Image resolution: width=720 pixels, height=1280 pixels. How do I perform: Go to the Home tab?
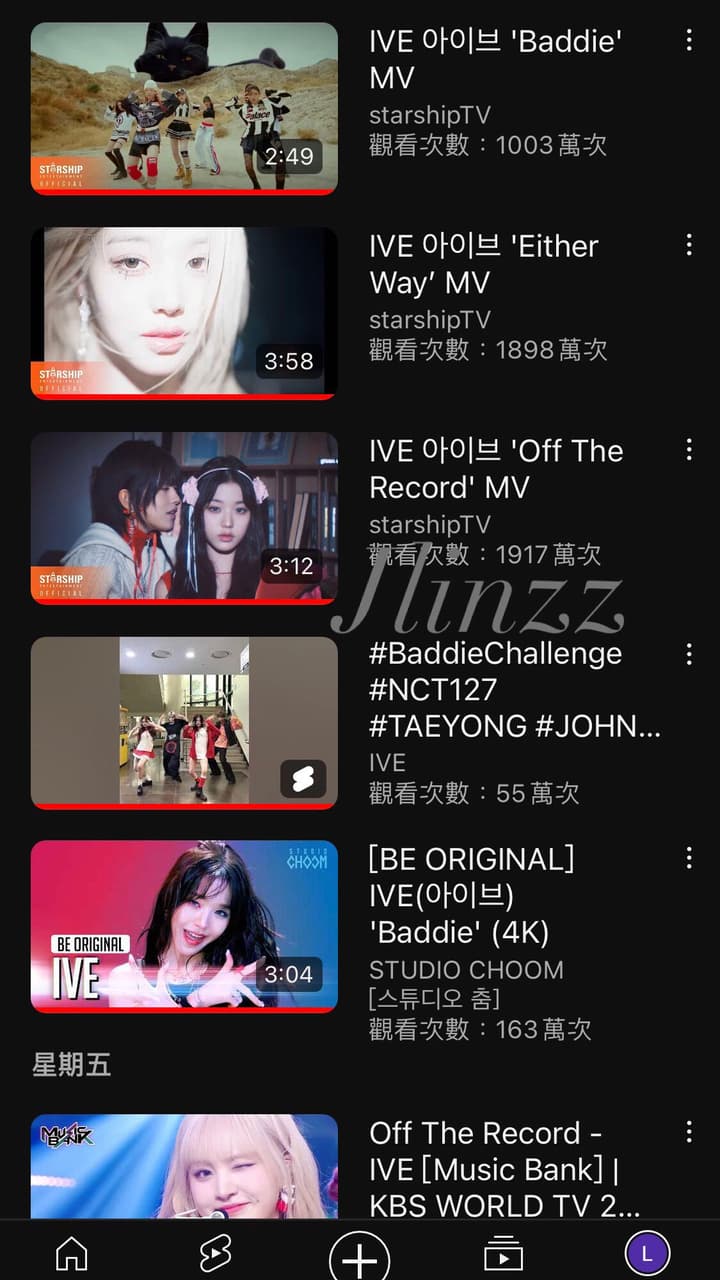(71, 1253)
